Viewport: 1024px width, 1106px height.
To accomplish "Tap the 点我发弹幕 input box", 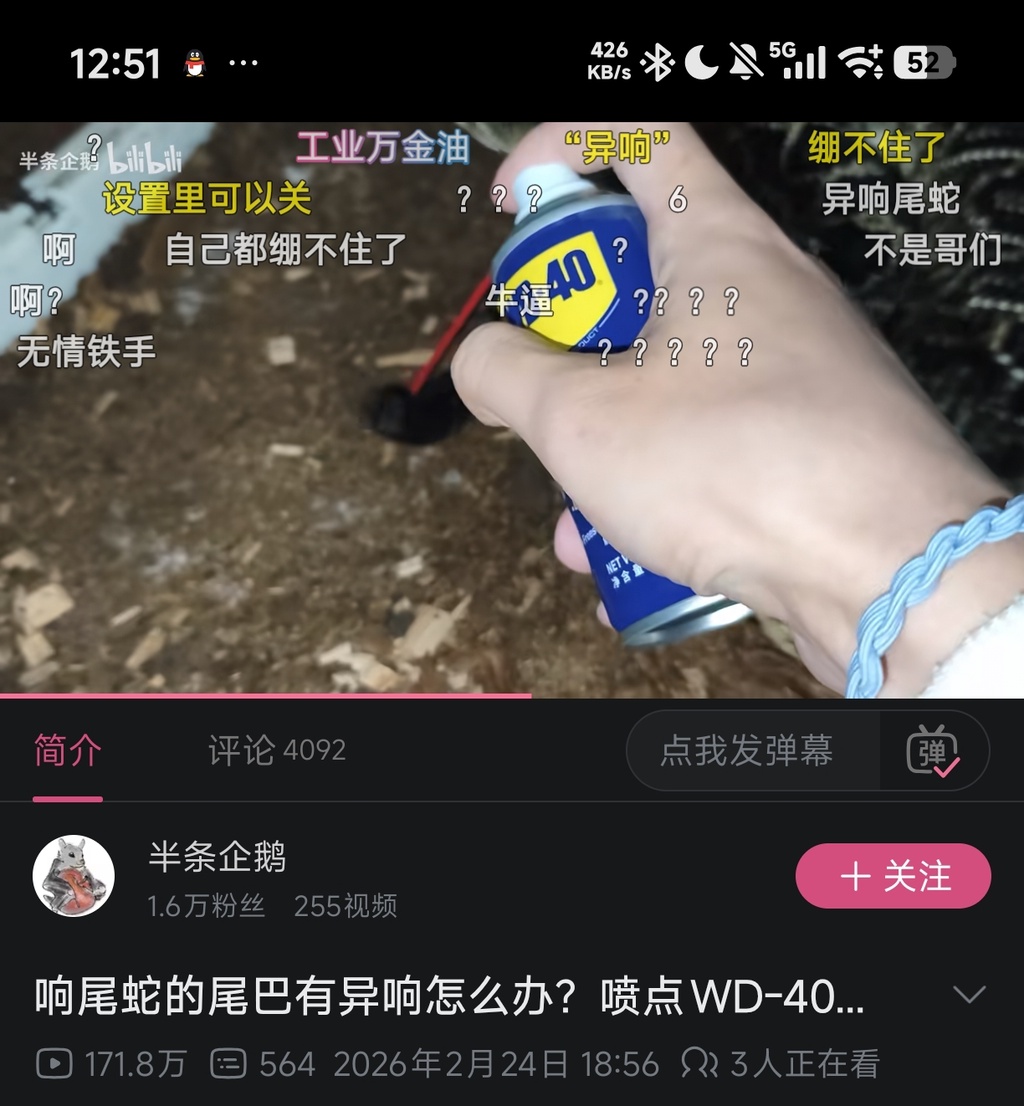I will [x=748, y=751].
